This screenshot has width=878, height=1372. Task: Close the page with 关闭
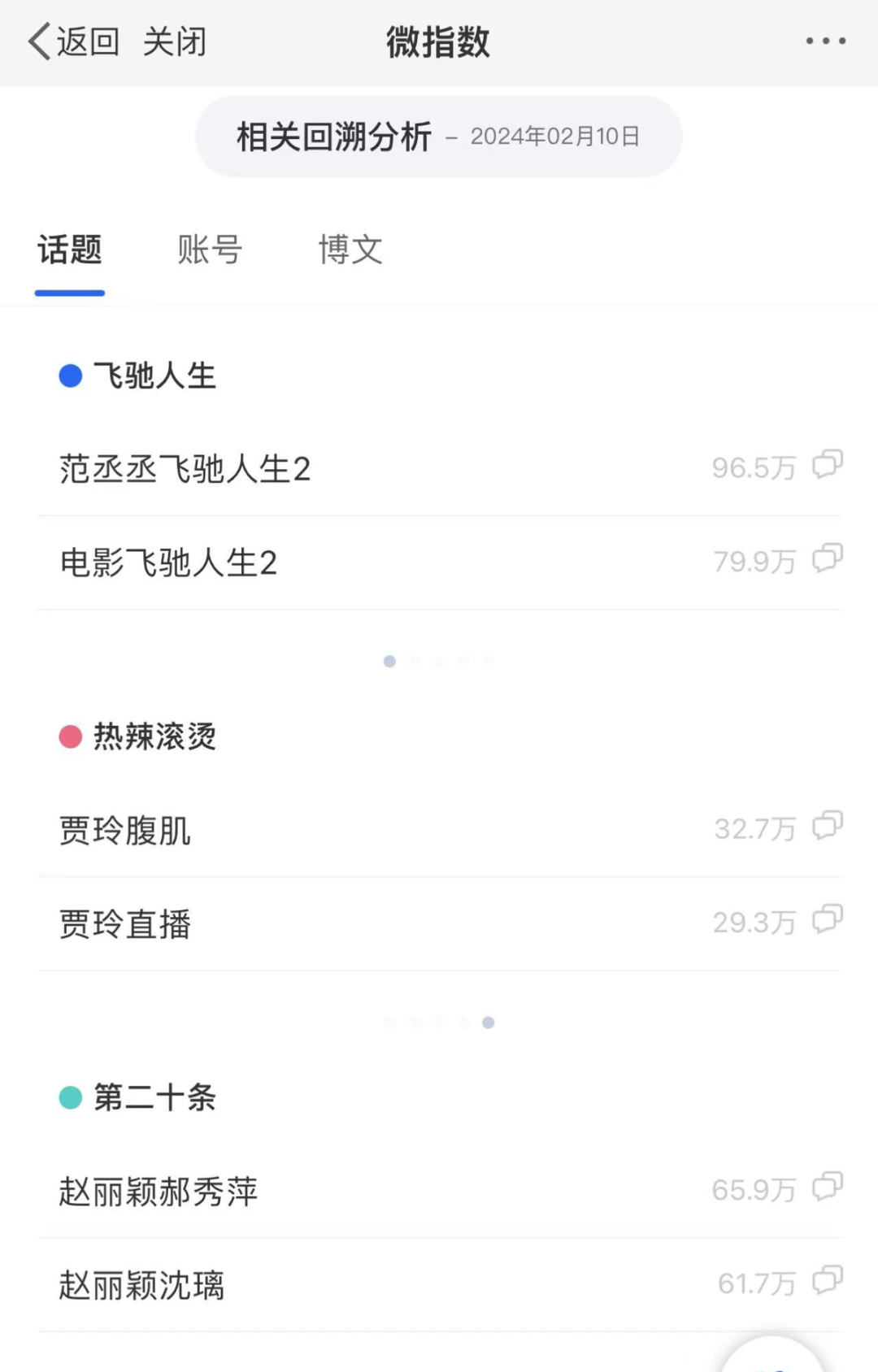point(175,41)
